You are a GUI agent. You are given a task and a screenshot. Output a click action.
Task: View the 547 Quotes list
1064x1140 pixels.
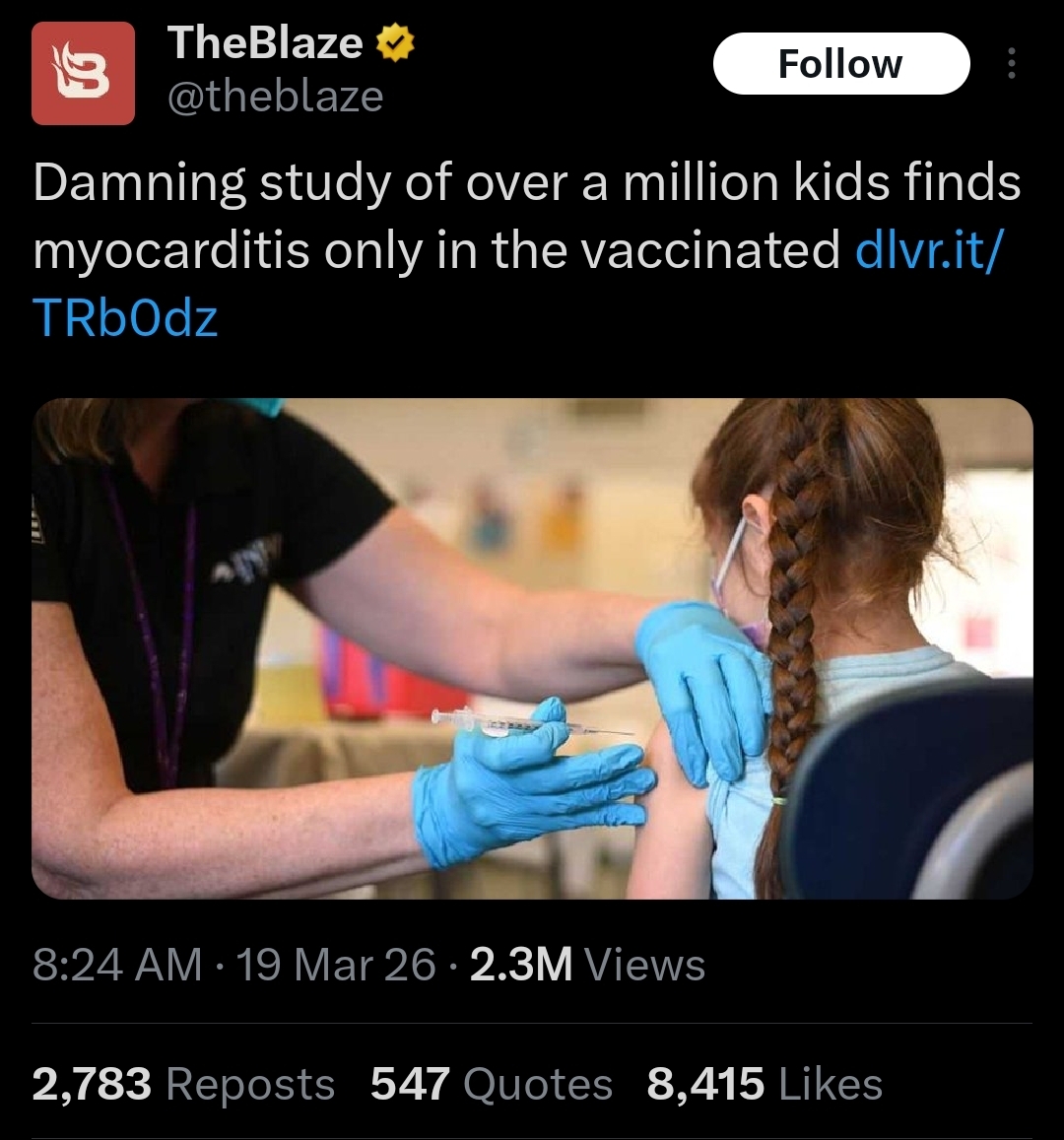click(x=491, y=1084)
